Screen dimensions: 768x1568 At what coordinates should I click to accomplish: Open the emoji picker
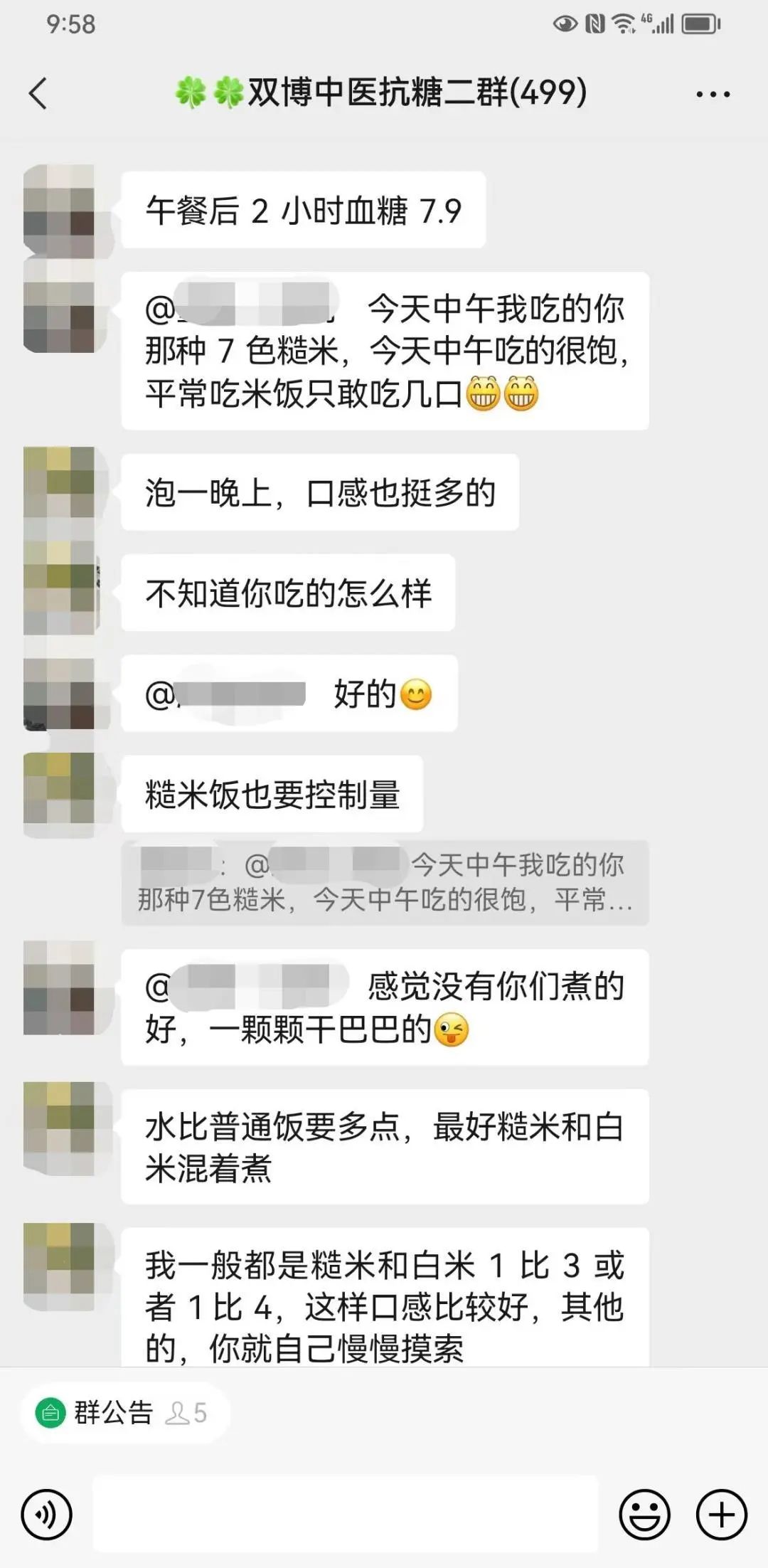644,1515
